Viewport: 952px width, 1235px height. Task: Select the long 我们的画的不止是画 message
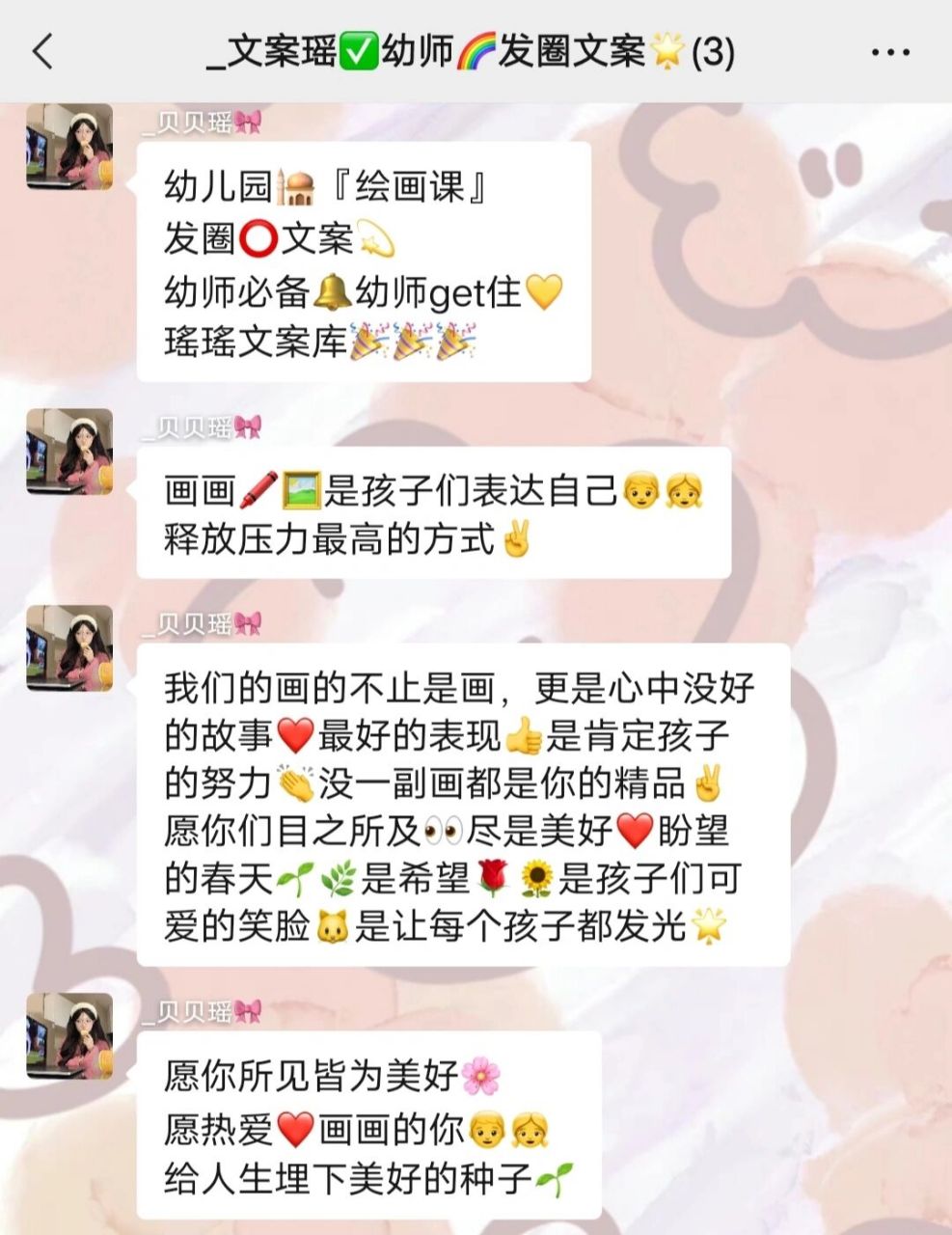click(x=463, y=806)
